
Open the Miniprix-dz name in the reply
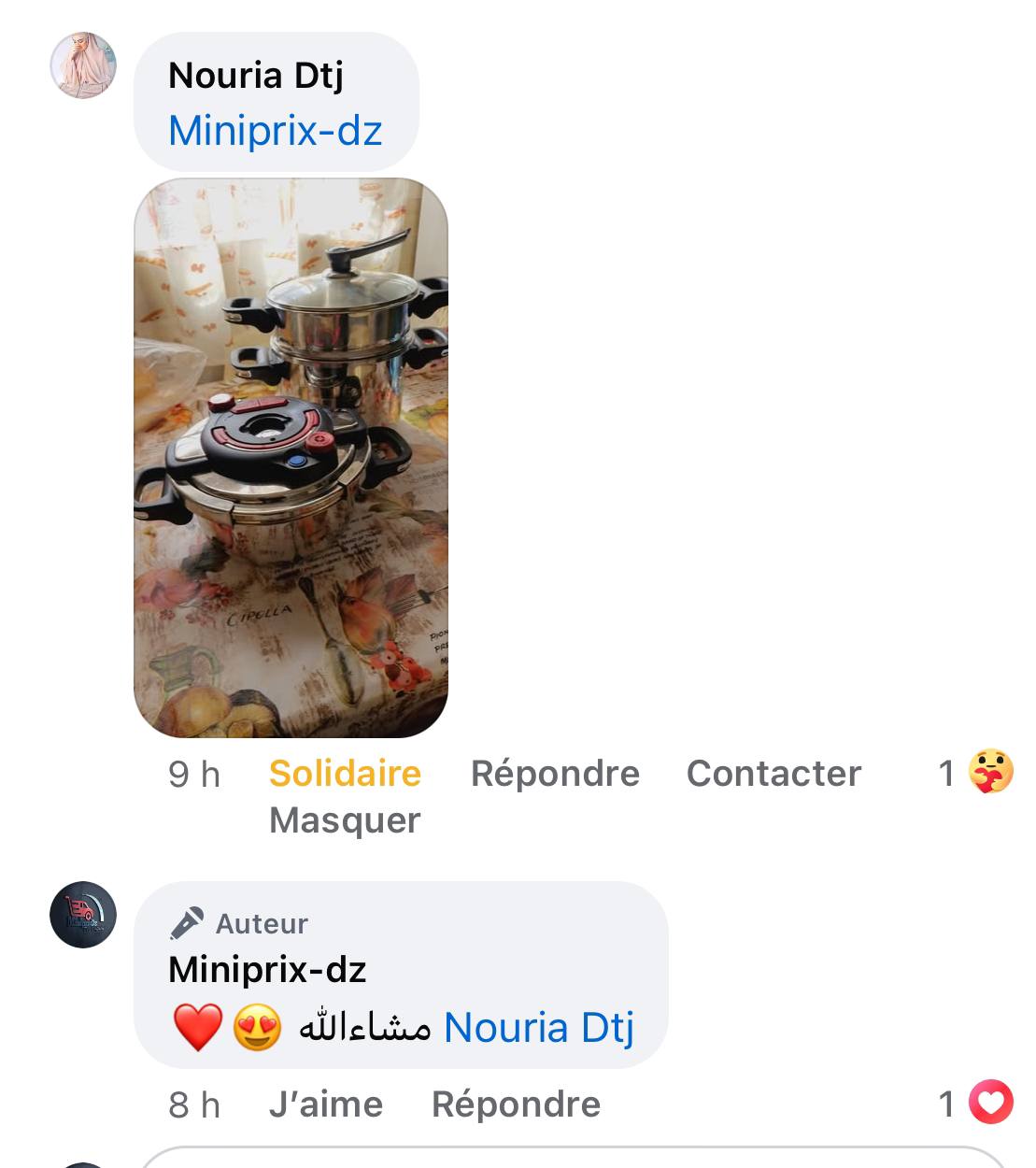click(267, 970)
